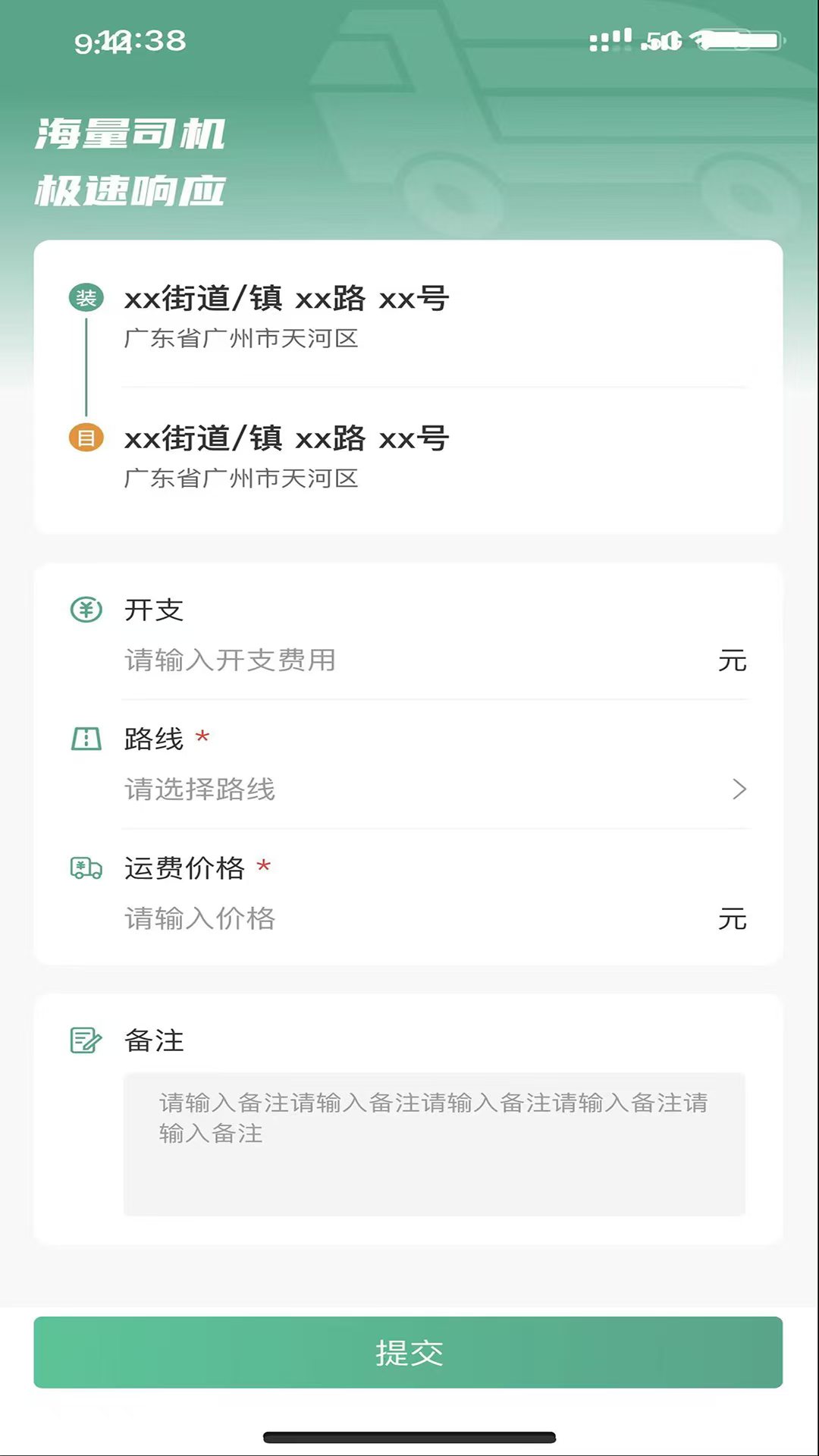Open the destination address row marked 目
The image size is (819, 1456).
point(409,457)
